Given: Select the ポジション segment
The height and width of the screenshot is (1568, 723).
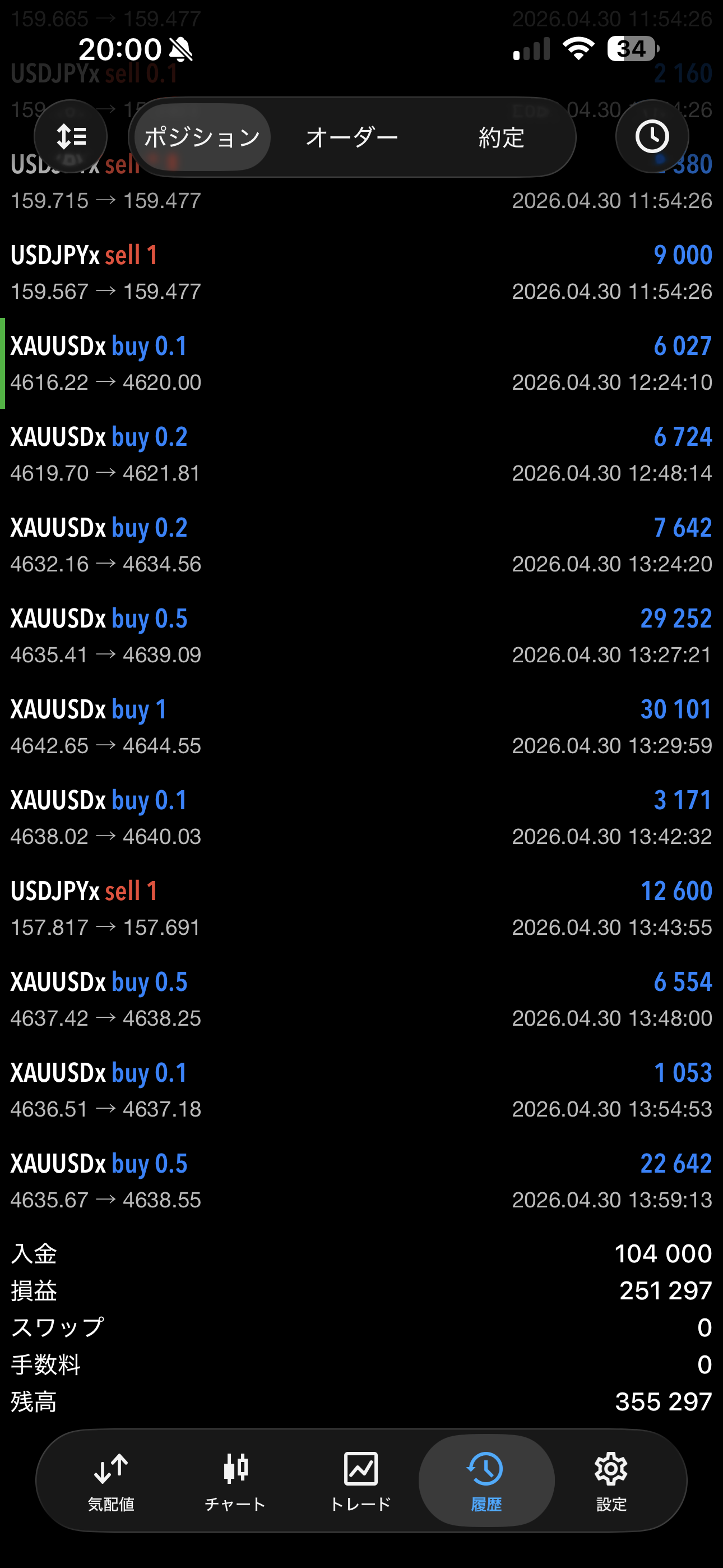Looking at the screenshot, I should [x=202, y=137].
